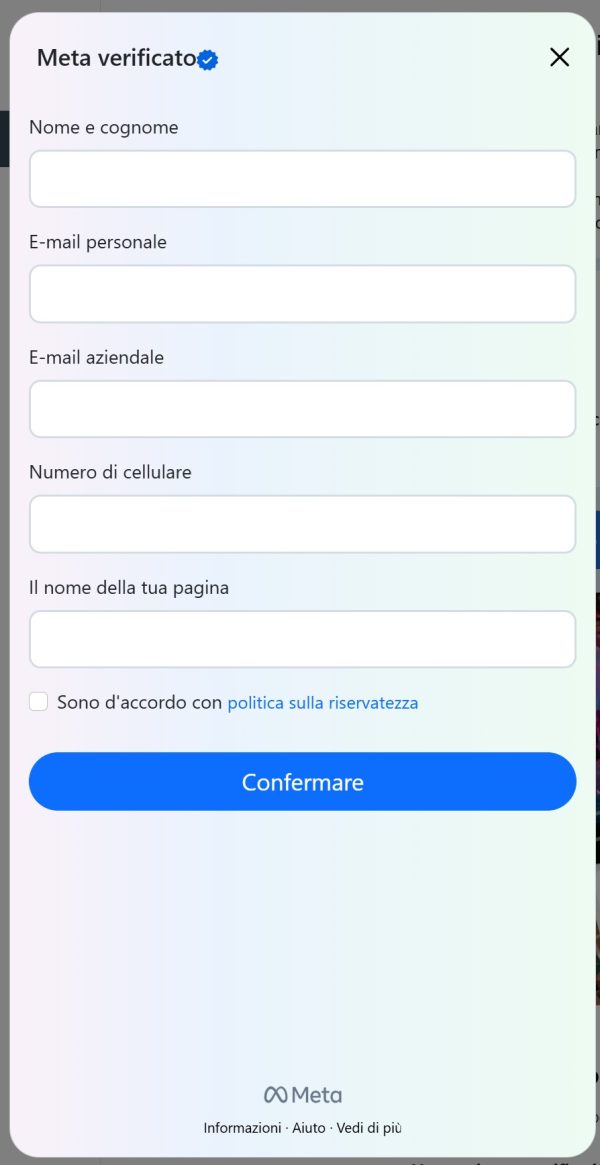The image size is (600, 1165).
Task: Tap the Confermare button
Action: [x=302, y=781]
